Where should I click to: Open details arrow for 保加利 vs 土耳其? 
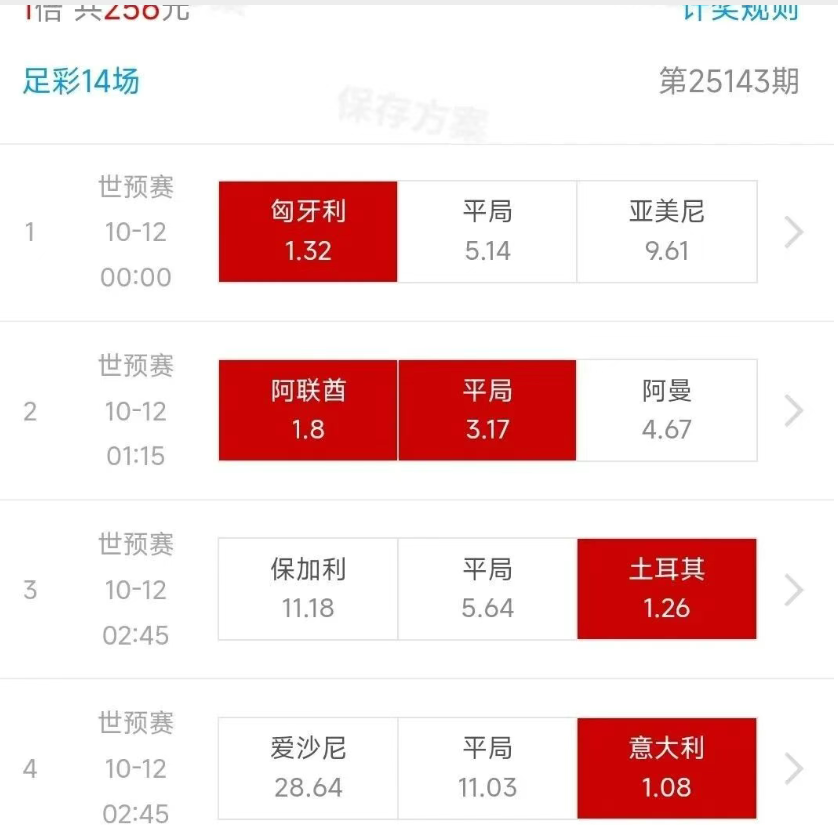[794, 589]
